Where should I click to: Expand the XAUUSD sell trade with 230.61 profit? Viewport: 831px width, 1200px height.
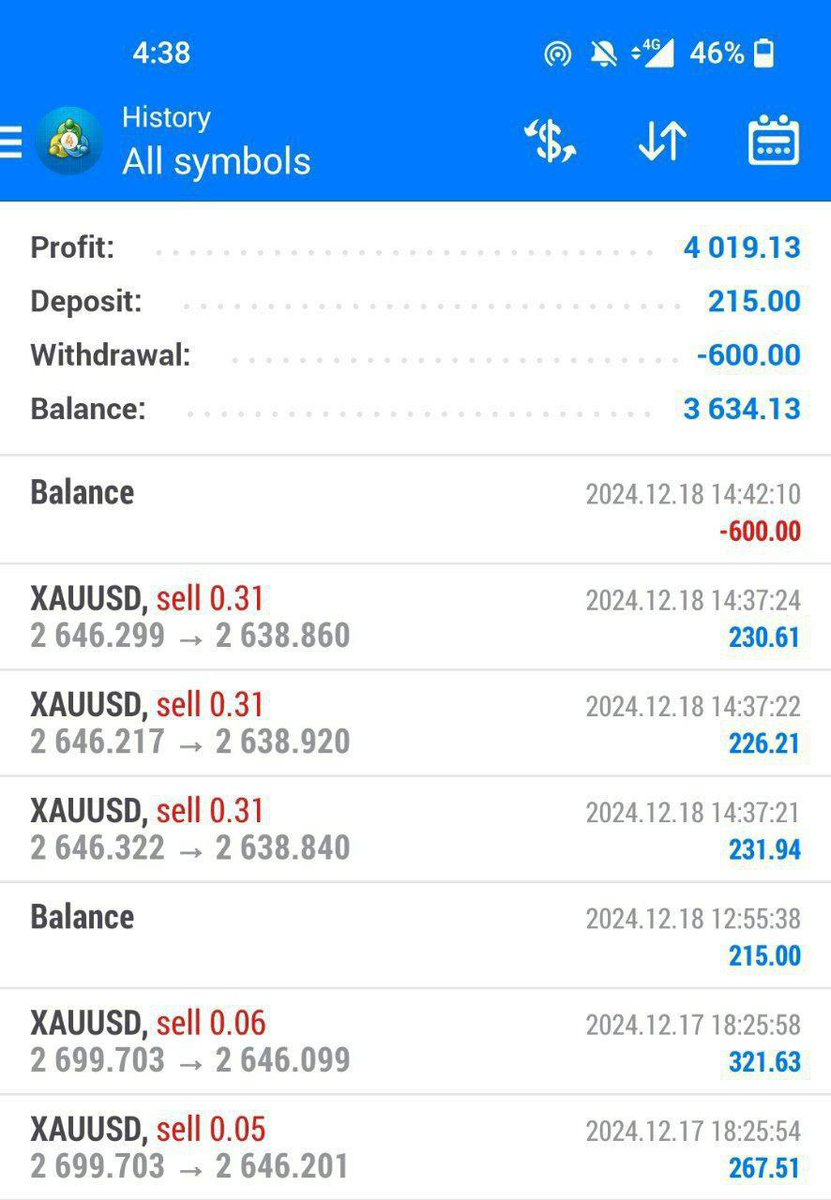pyautogui.click(x=415, y=617)
